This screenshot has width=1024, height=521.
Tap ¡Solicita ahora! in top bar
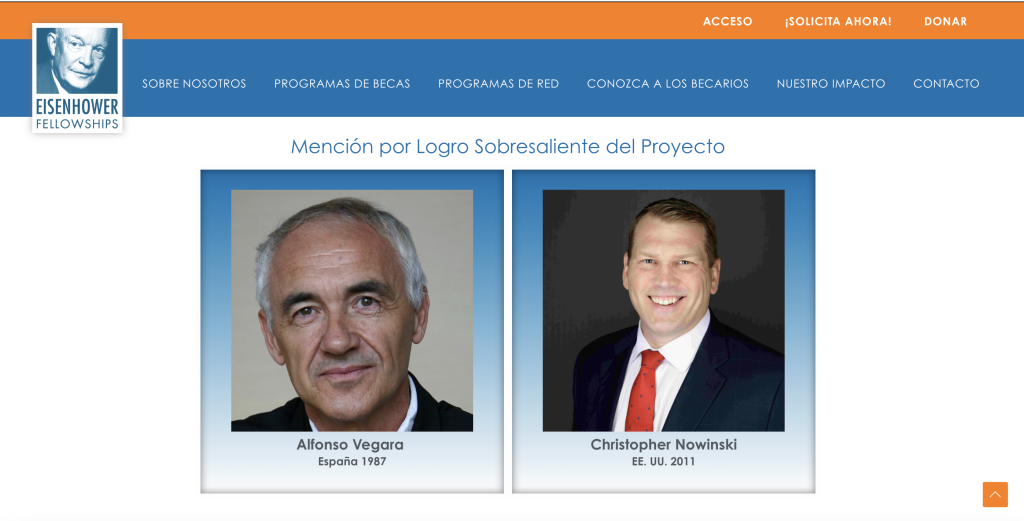click(x=838, y=21)
